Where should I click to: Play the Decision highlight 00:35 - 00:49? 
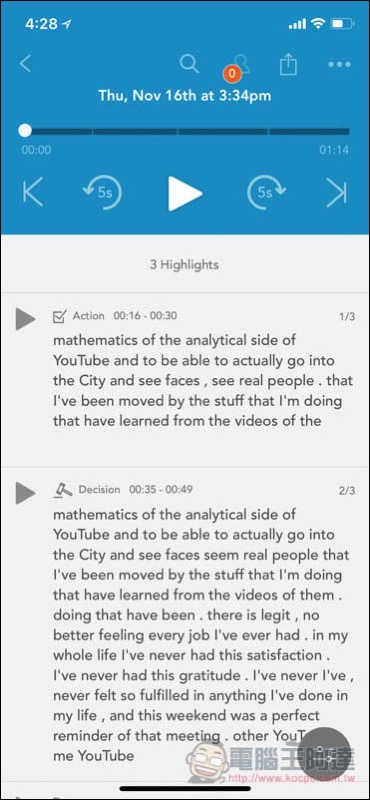[25, 492]
